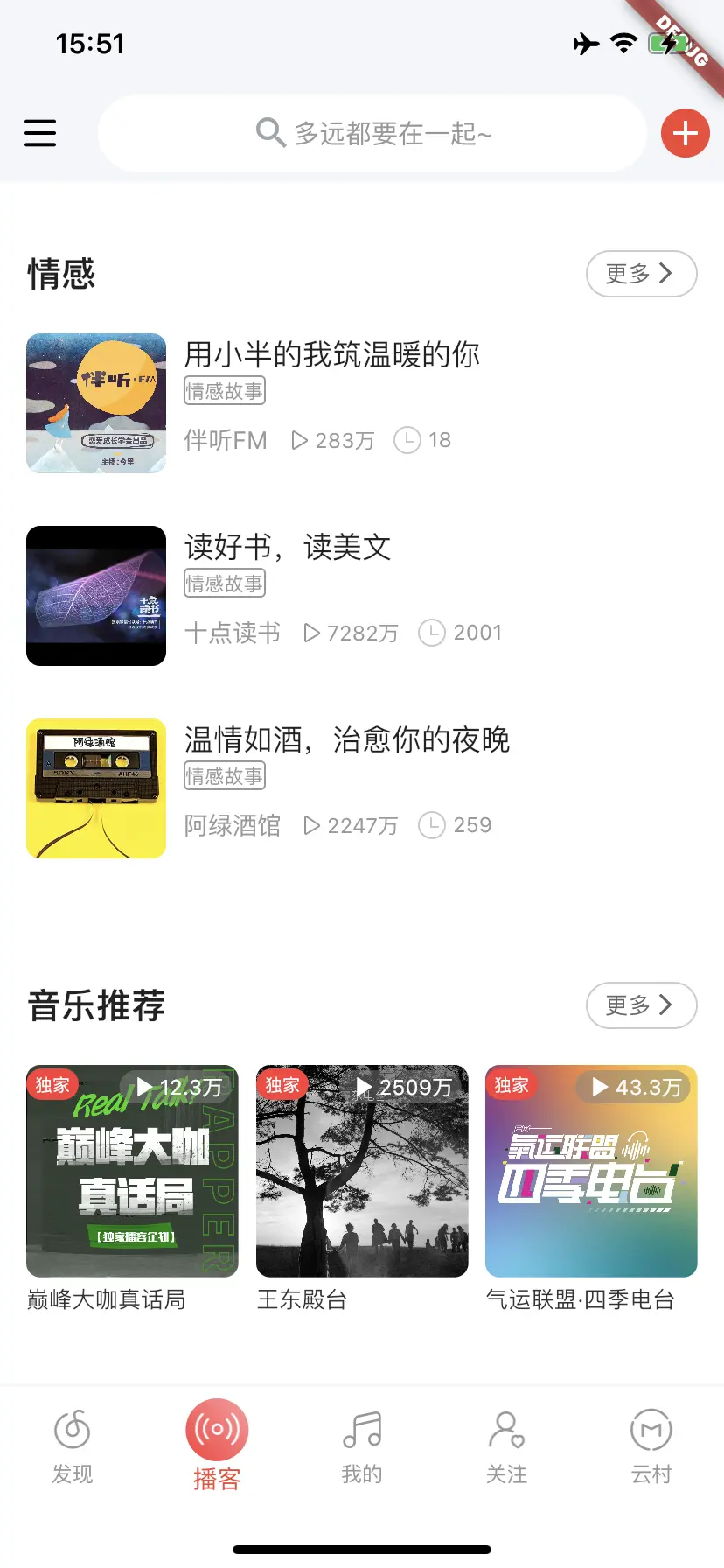This screenshot has height=1568, width=724.
Task: Open the 巅峰大咖真话局 card
Action: coord(132,1171)
